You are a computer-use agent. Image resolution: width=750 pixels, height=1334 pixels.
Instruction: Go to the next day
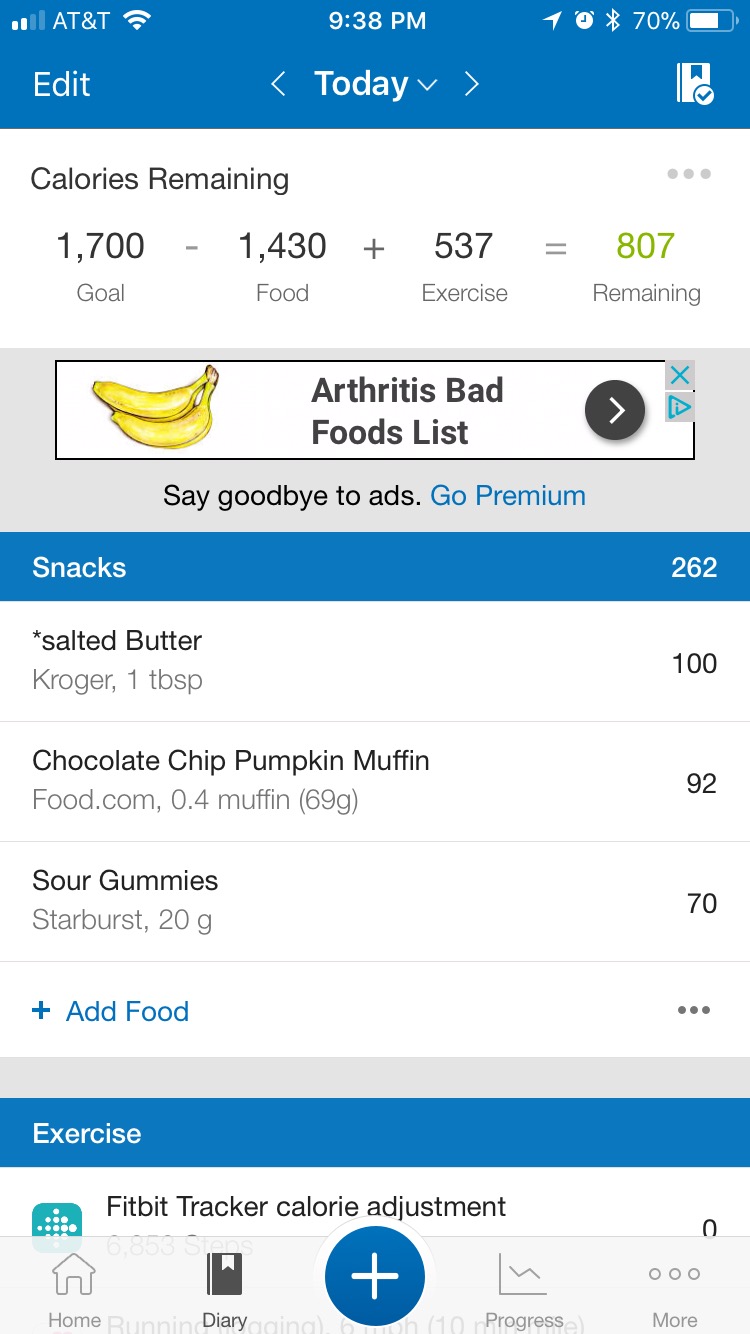click(x=472, y=84)
